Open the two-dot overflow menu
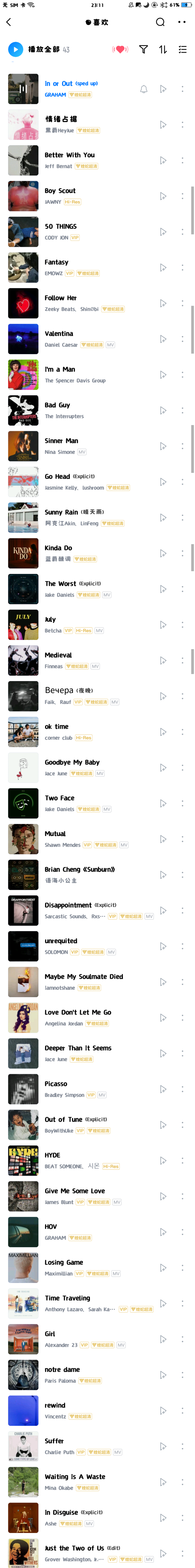Screen dimensions: 195x1568 182,22
